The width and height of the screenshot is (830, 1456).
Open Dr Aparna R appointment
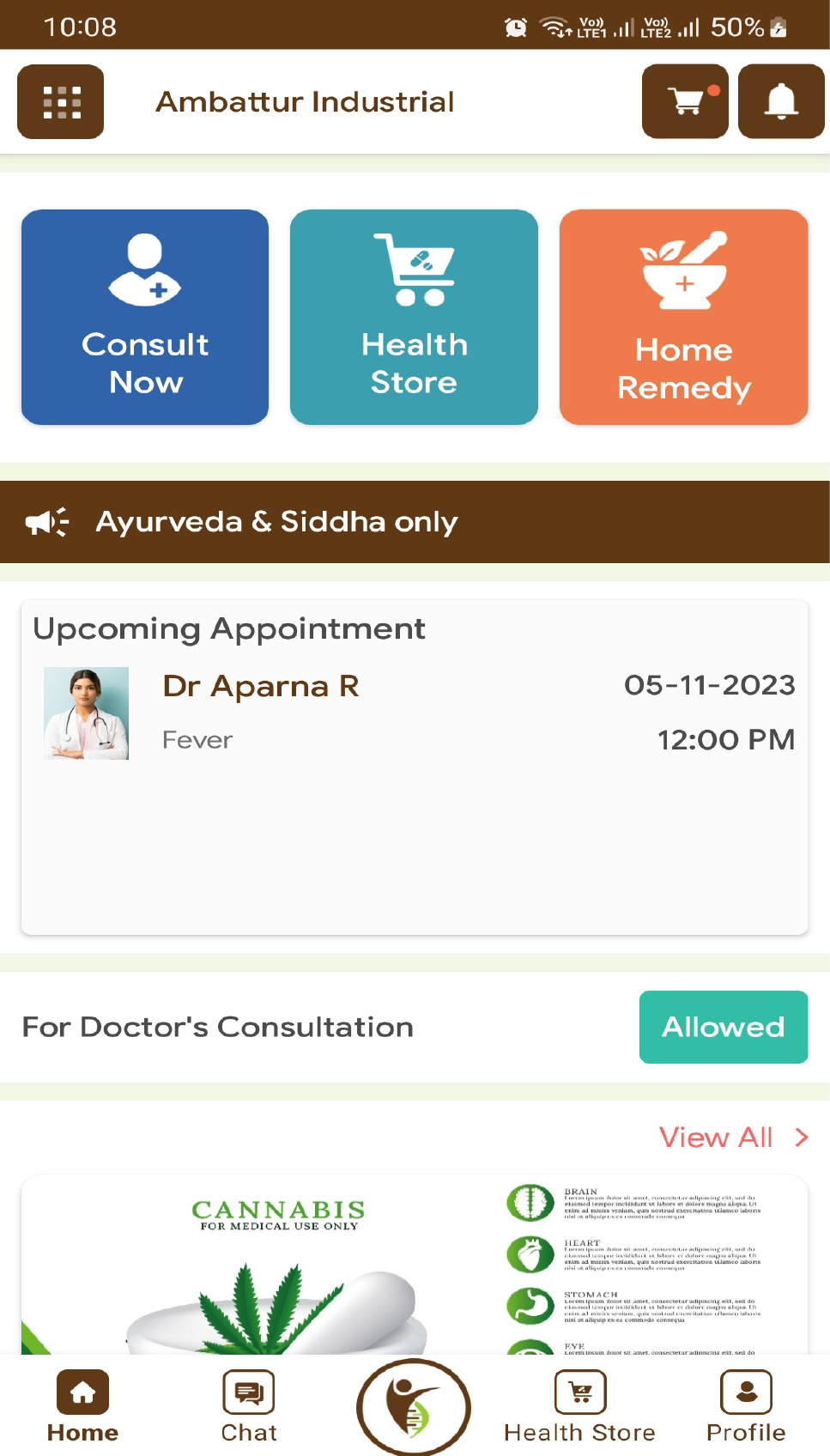(x=415, y=713)
